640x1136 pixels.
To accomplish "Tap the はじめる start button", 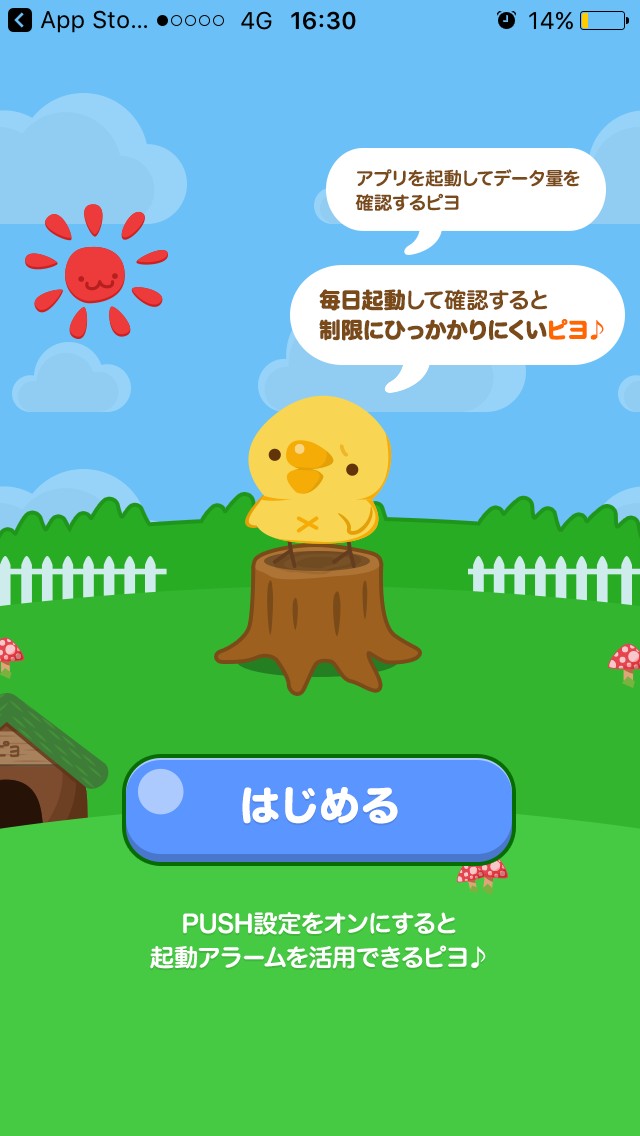I will pyautogui.click(x=319, y=809).
